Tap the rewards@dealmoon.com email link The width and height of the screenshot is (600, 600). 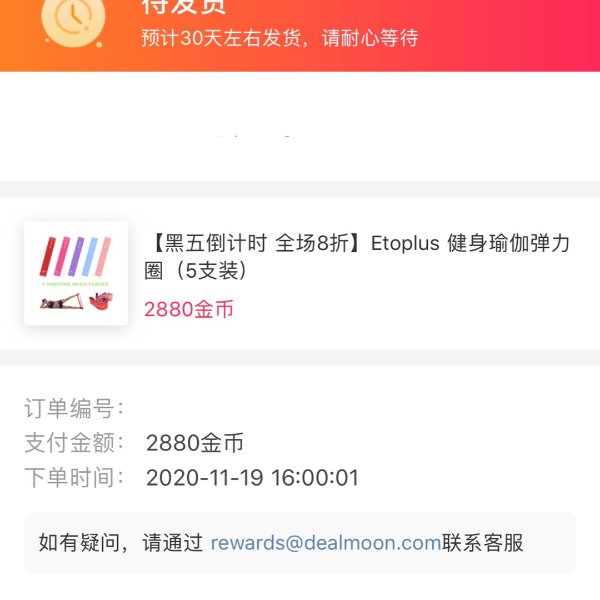point(326,543)
